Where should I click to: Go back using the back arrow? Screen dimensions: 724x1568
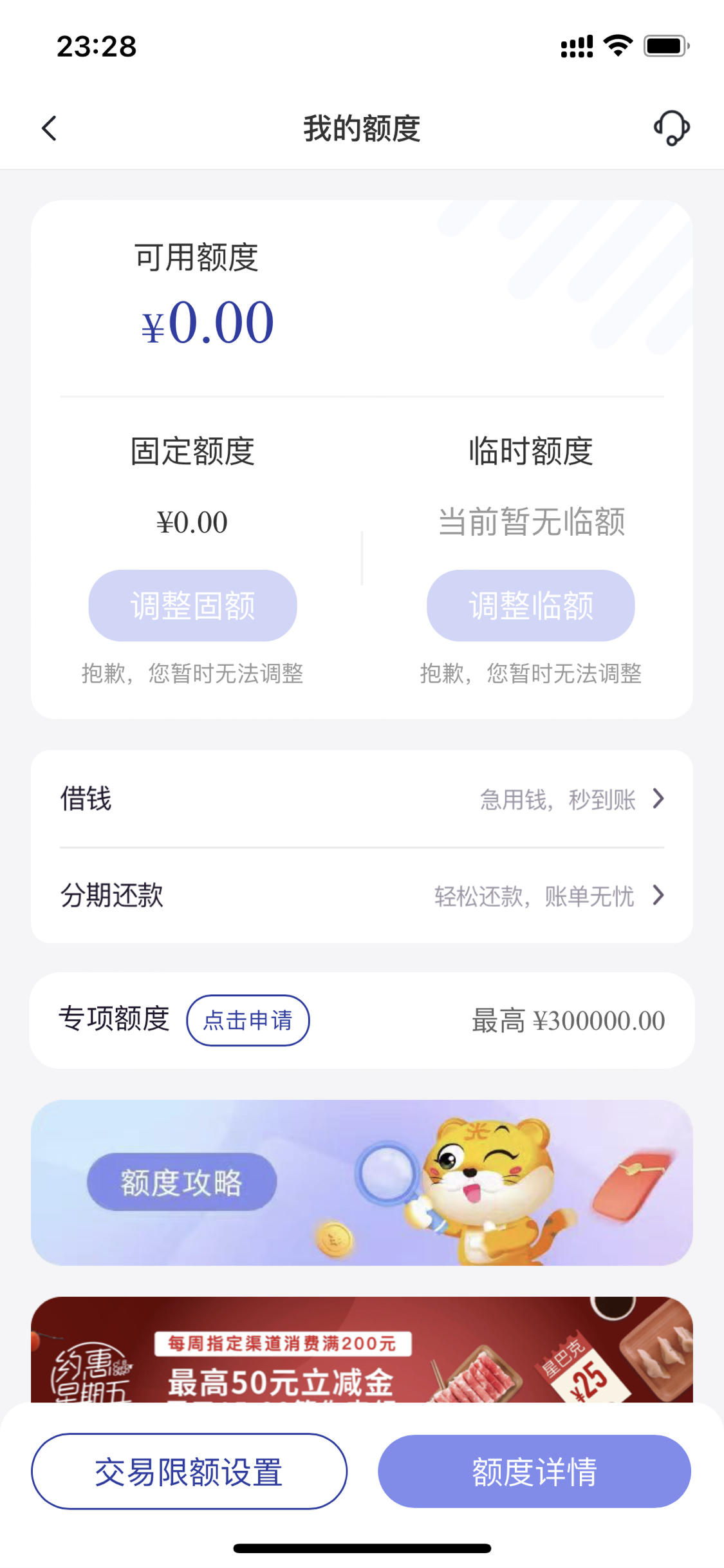click(50, 128)
